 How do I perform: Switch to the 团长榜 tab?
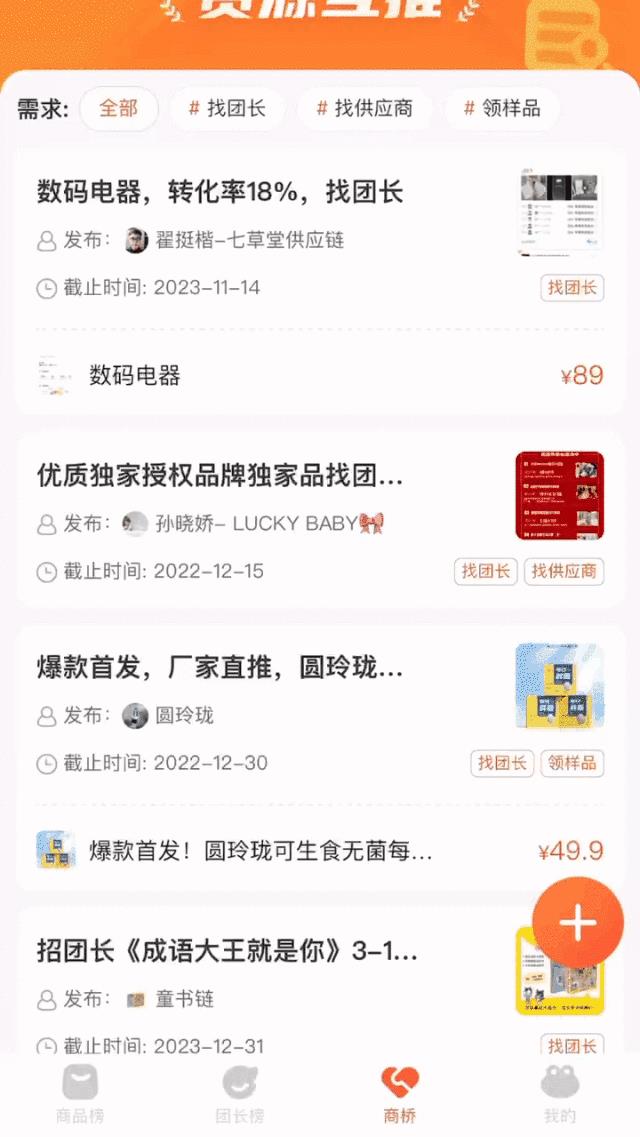pyautogui.click(x=240, y=1093)
